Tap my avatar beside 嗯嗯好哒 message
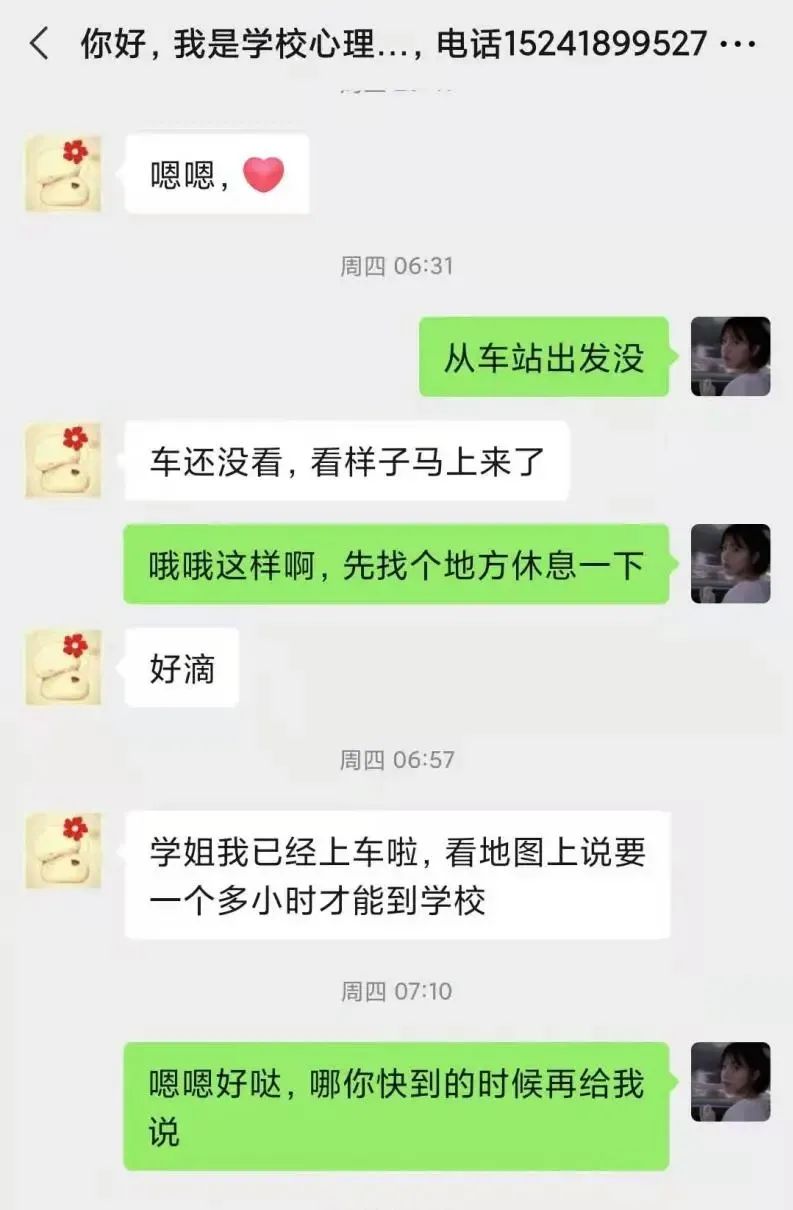 [x=730, y=1082]
